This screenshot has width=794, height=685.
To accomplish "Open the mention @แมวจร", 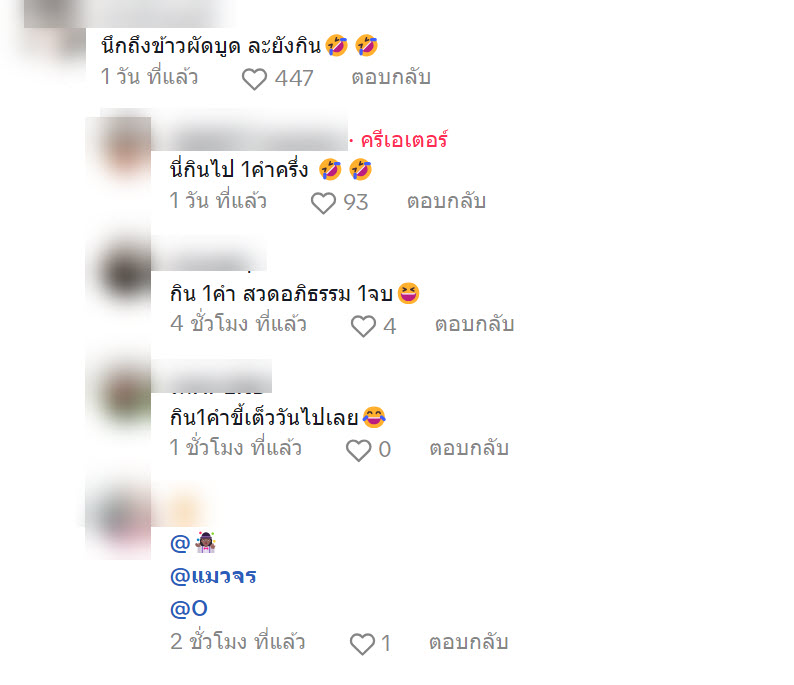I will (x=214, y=576).
